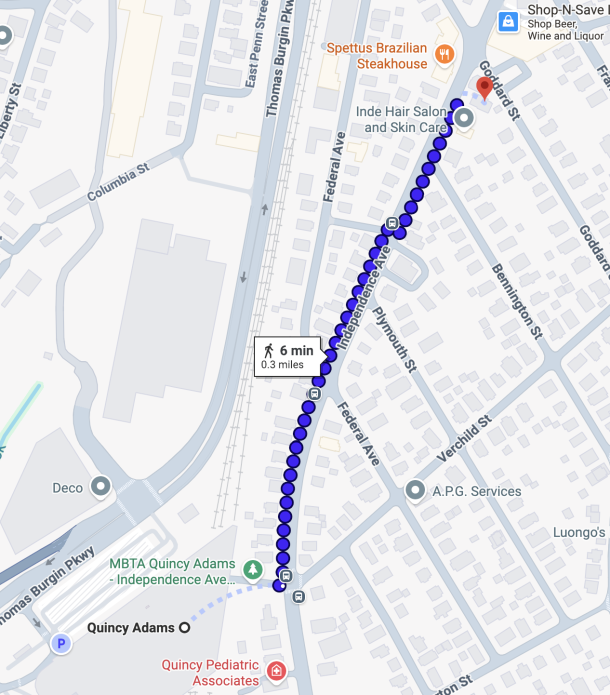Open the Shop-N-Save store marker

click(508, 20)
